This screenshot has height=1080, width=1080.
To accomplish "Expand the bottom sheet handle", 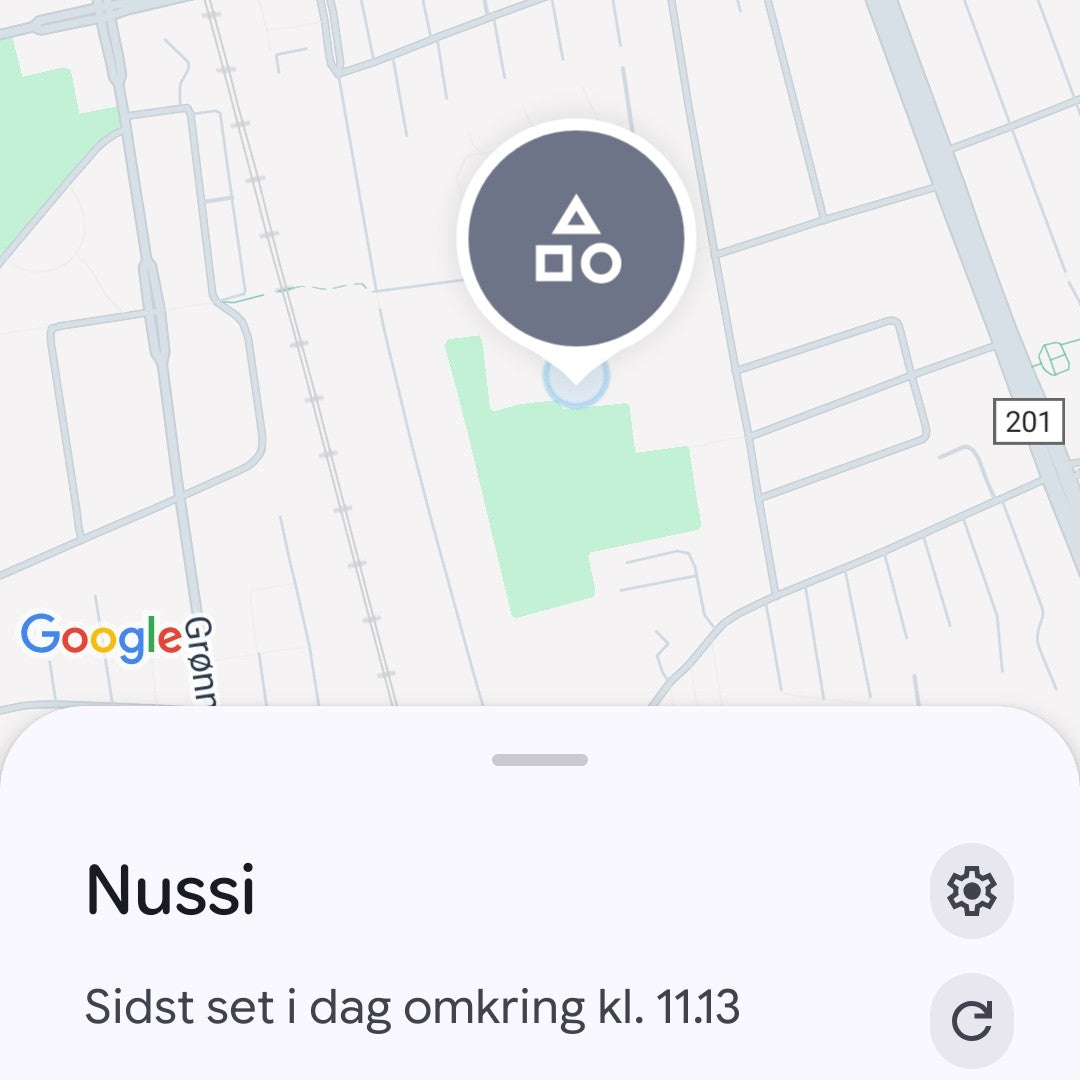I will pyautogui.click(x=540, y=760).
